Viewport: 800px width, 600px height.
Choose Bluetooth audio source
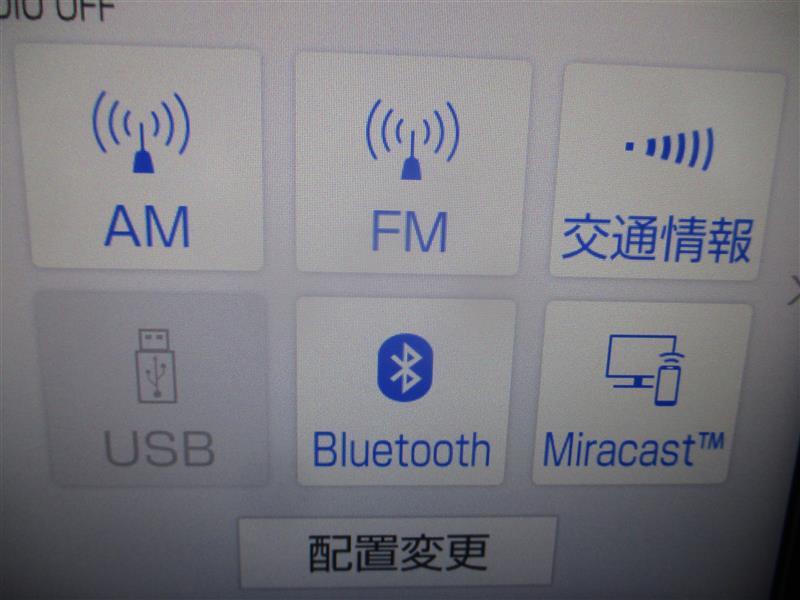pyautogui.click(x=404, y=392)
